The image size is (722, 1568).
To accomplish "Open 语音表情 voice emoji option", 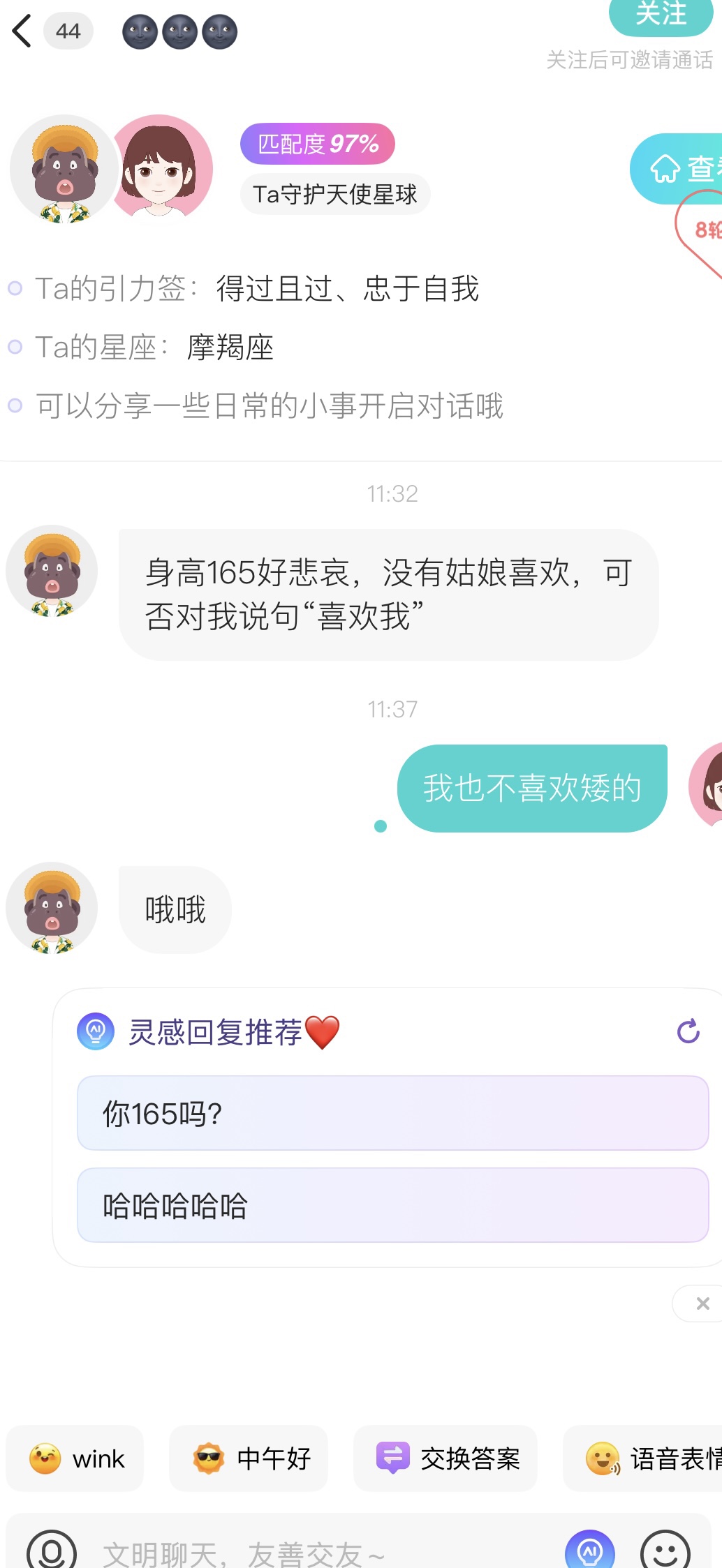I will point(649,1458).
